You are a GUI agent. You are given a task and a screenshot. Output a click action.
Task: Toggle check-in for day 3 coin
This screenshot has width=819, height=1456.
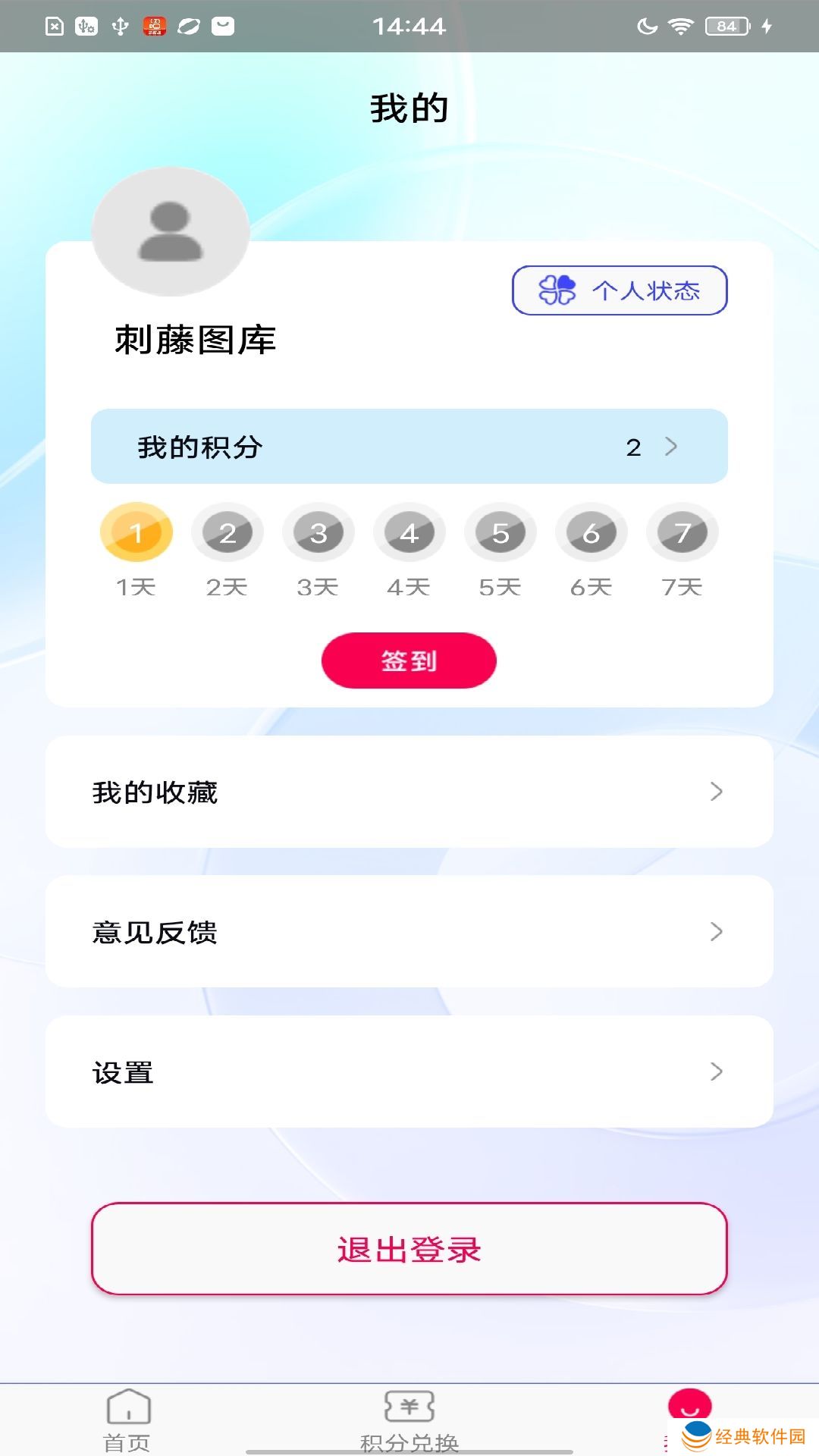(x=318, y=532)
